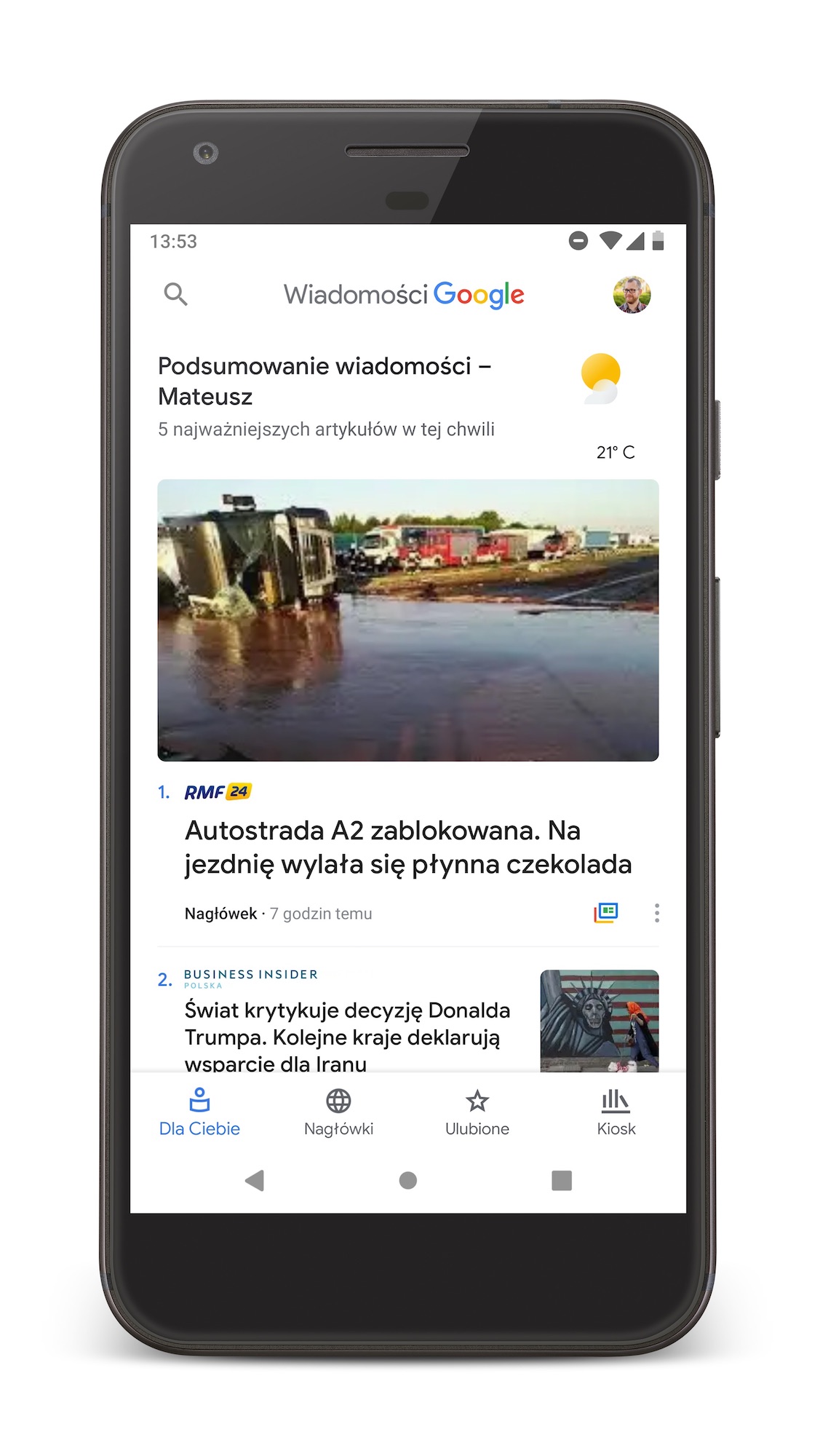Select the Dla Ciebie tab
This screenshot has height=1456, width=820.
[x=199, y=1112]
